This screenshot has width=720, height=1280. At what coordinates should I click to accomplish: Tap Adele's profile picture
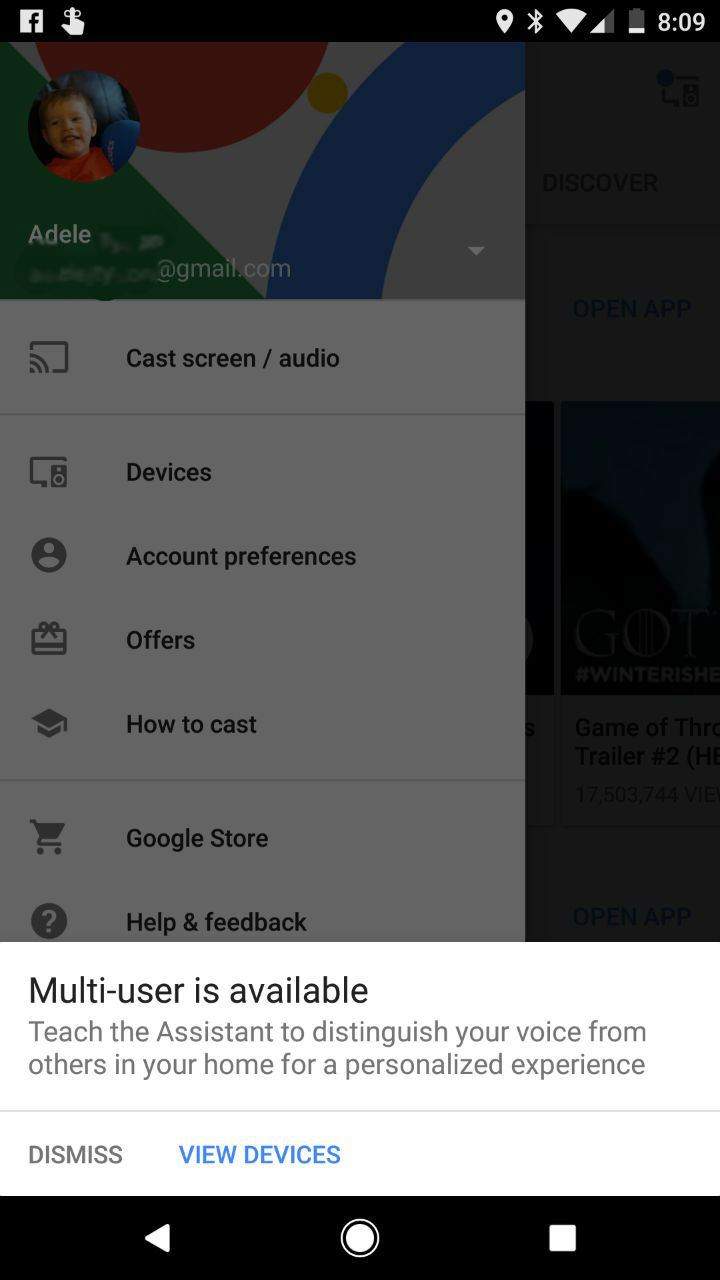pos(84,126)
